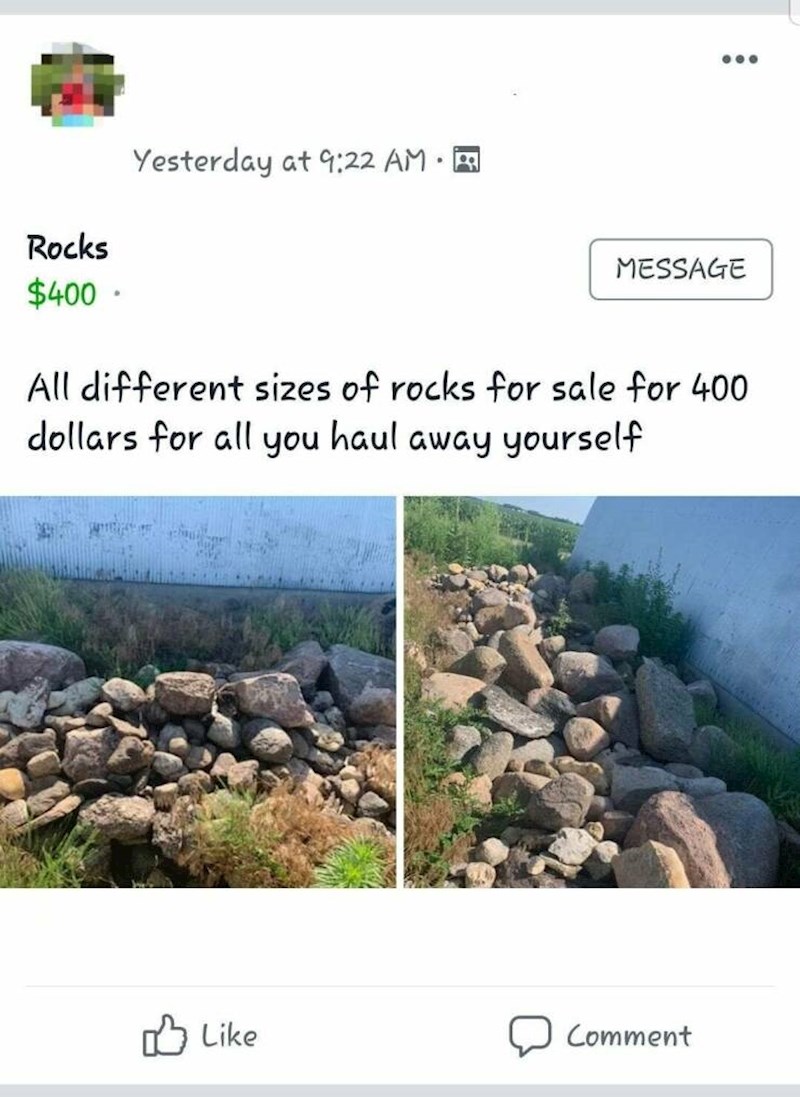View the right rock pile photo
800x1097 pixels.
click(601, 691)
